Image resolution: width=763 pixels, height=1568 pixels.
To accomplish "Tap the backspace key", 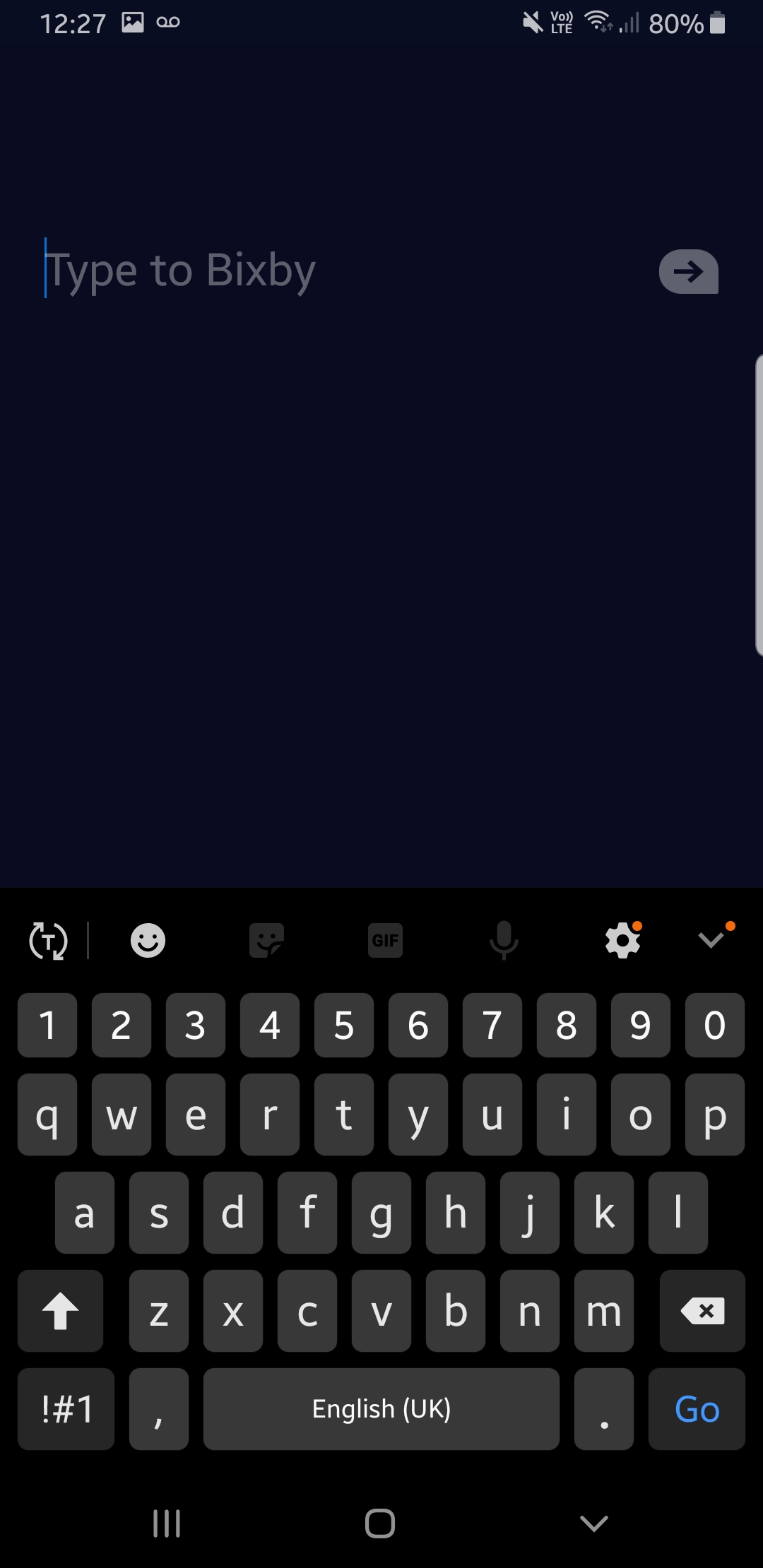I will (702, 1311).
